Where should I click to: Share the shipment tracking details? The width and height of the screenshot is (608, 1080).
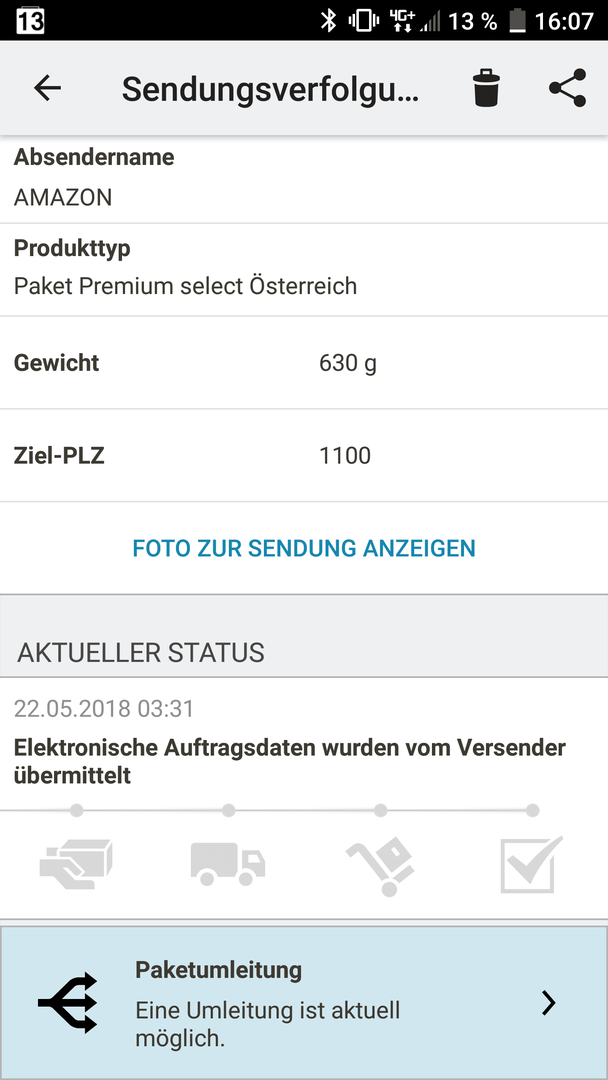(x=567, y=88)
